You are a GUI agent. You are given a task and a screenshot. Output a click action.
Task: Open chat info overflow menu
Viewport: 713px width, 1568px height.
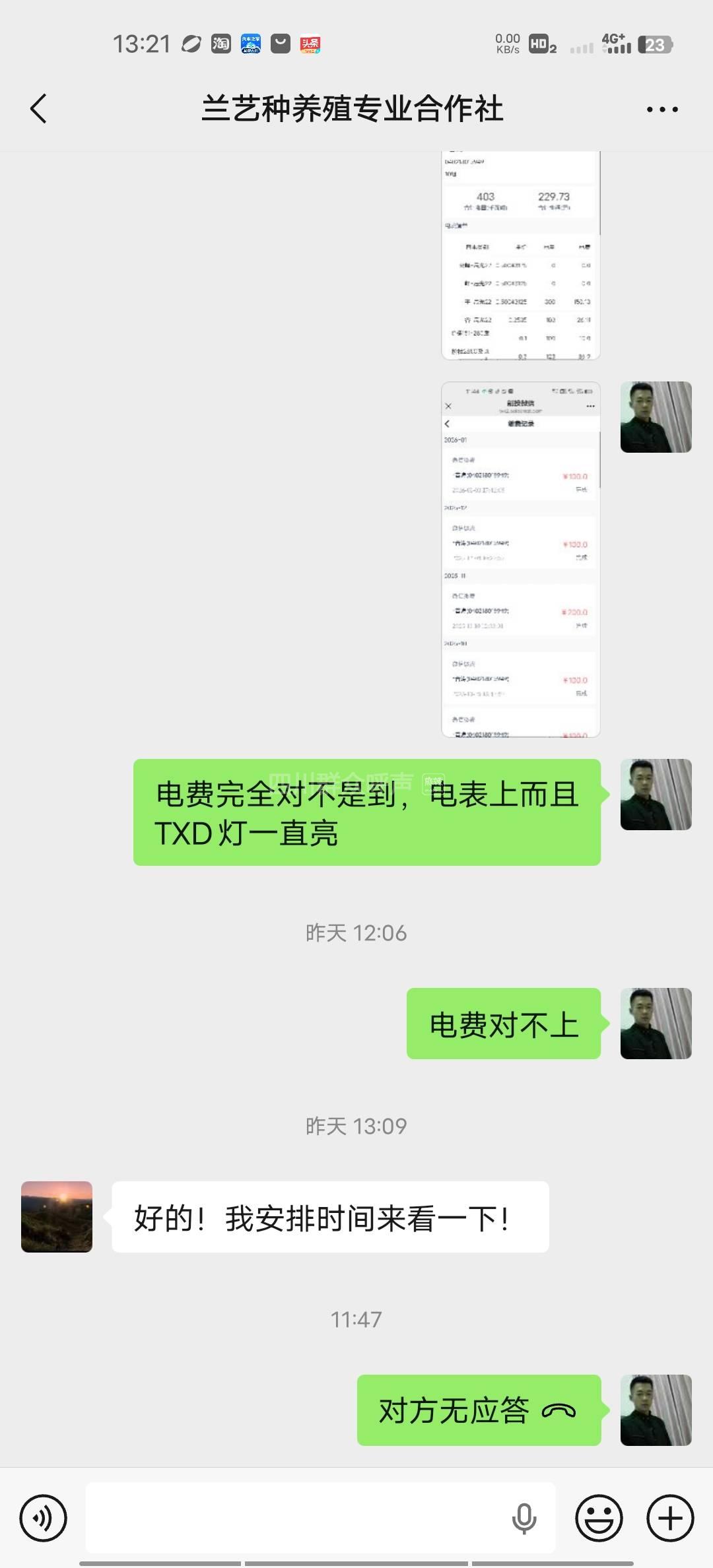click(x=662, y=110)
